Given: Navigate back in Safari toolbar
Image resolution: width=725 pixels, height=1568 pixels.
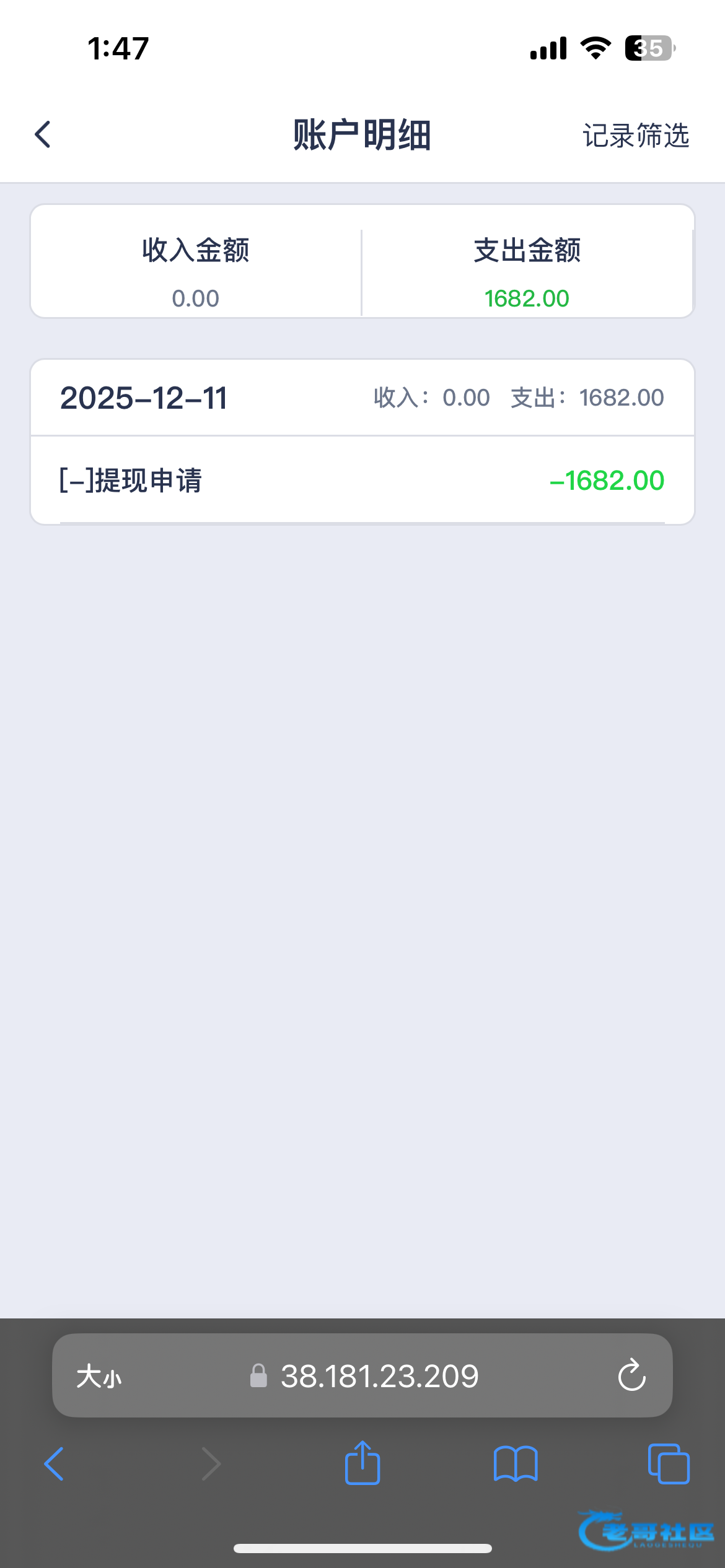Looking at the screenshot, I should pos(55,1464).
